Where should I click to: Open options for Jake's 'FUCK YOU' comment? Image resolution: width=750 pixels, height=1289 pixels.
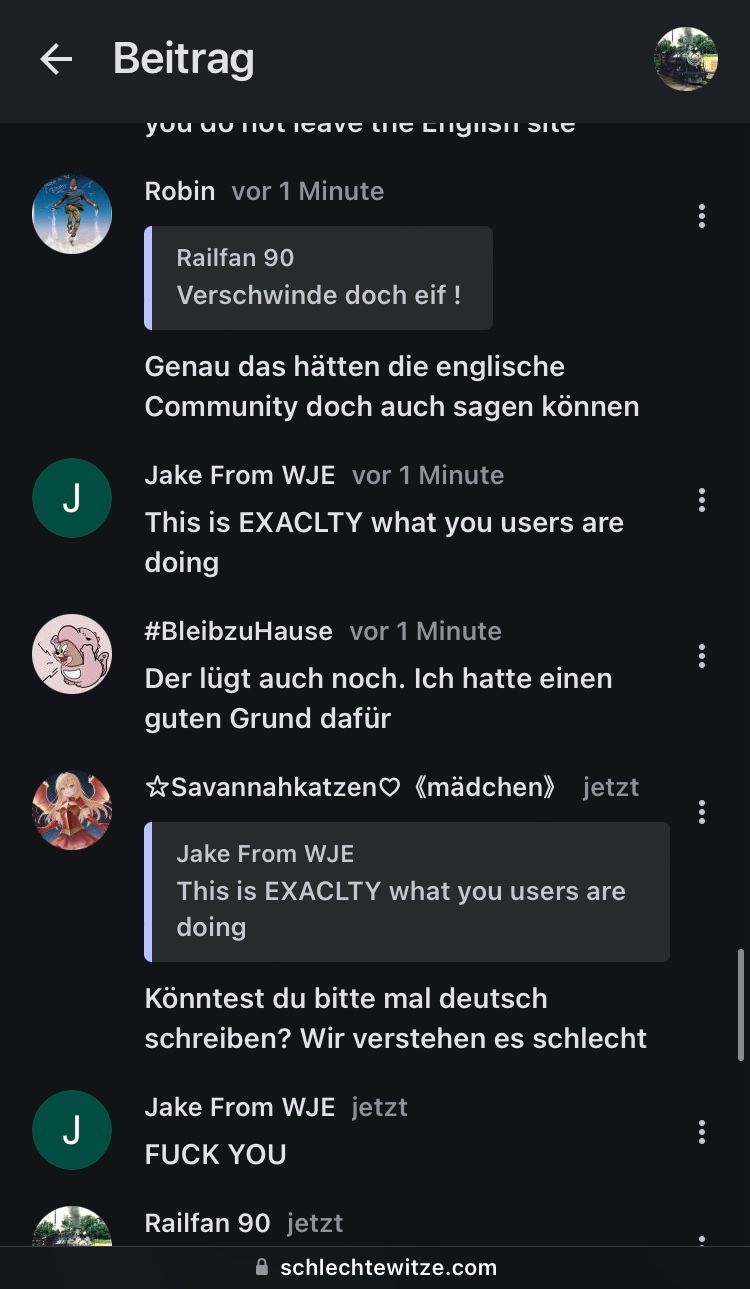[x=702, y=1132]
